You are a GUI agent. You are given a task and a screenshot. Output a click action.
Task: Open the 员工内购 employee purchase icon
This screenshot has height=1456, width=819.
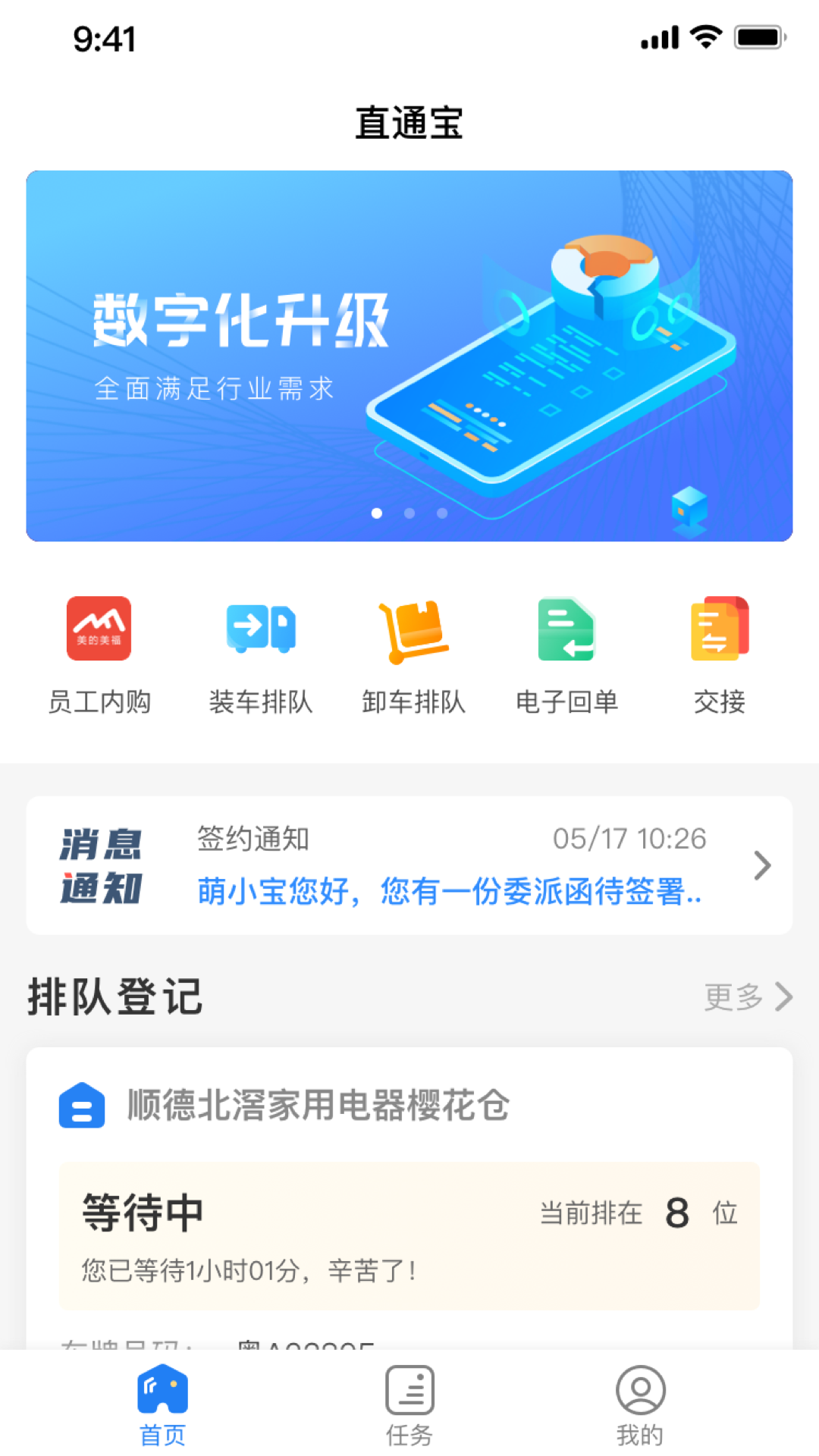click(x=99, y=629)
